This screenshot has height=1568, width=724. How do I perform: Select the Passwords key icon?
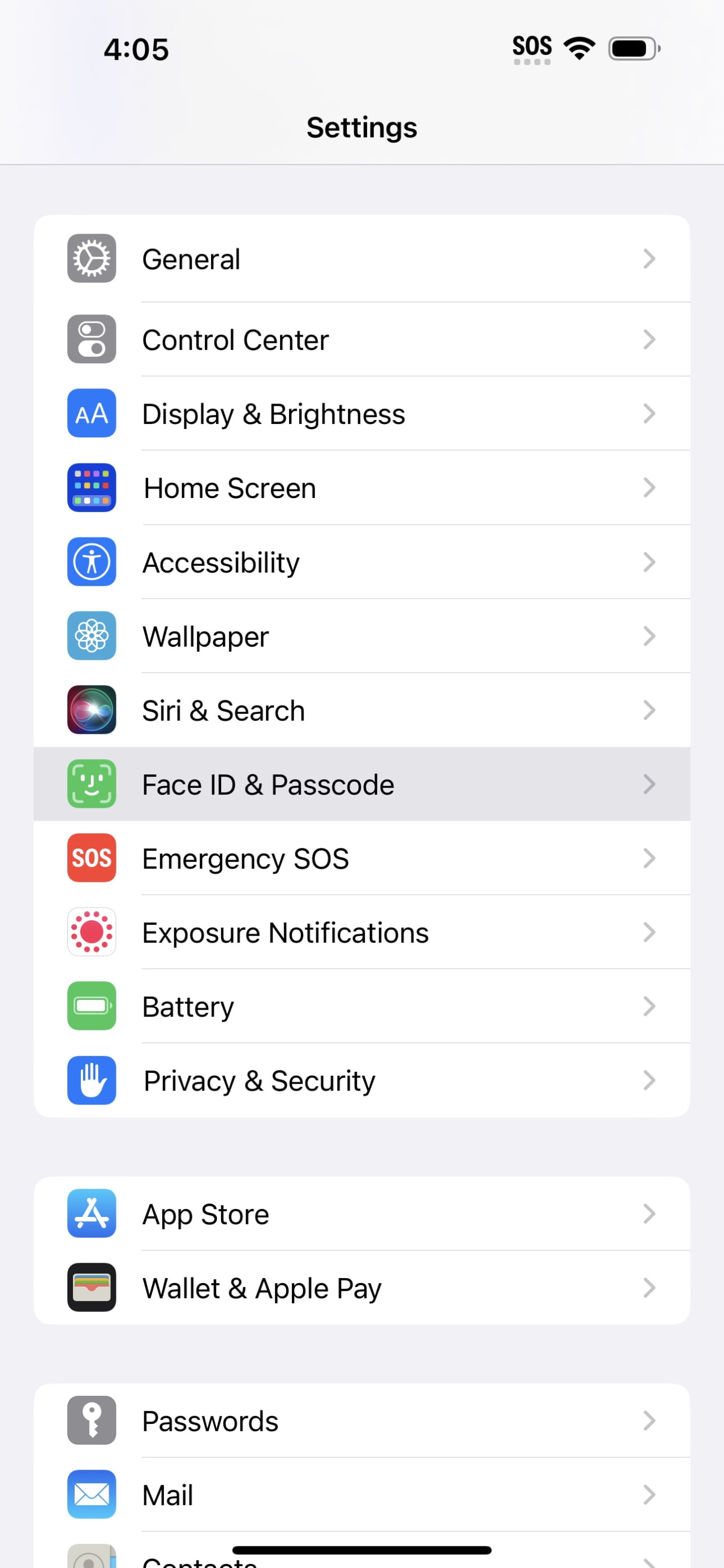pos(90,1420)
